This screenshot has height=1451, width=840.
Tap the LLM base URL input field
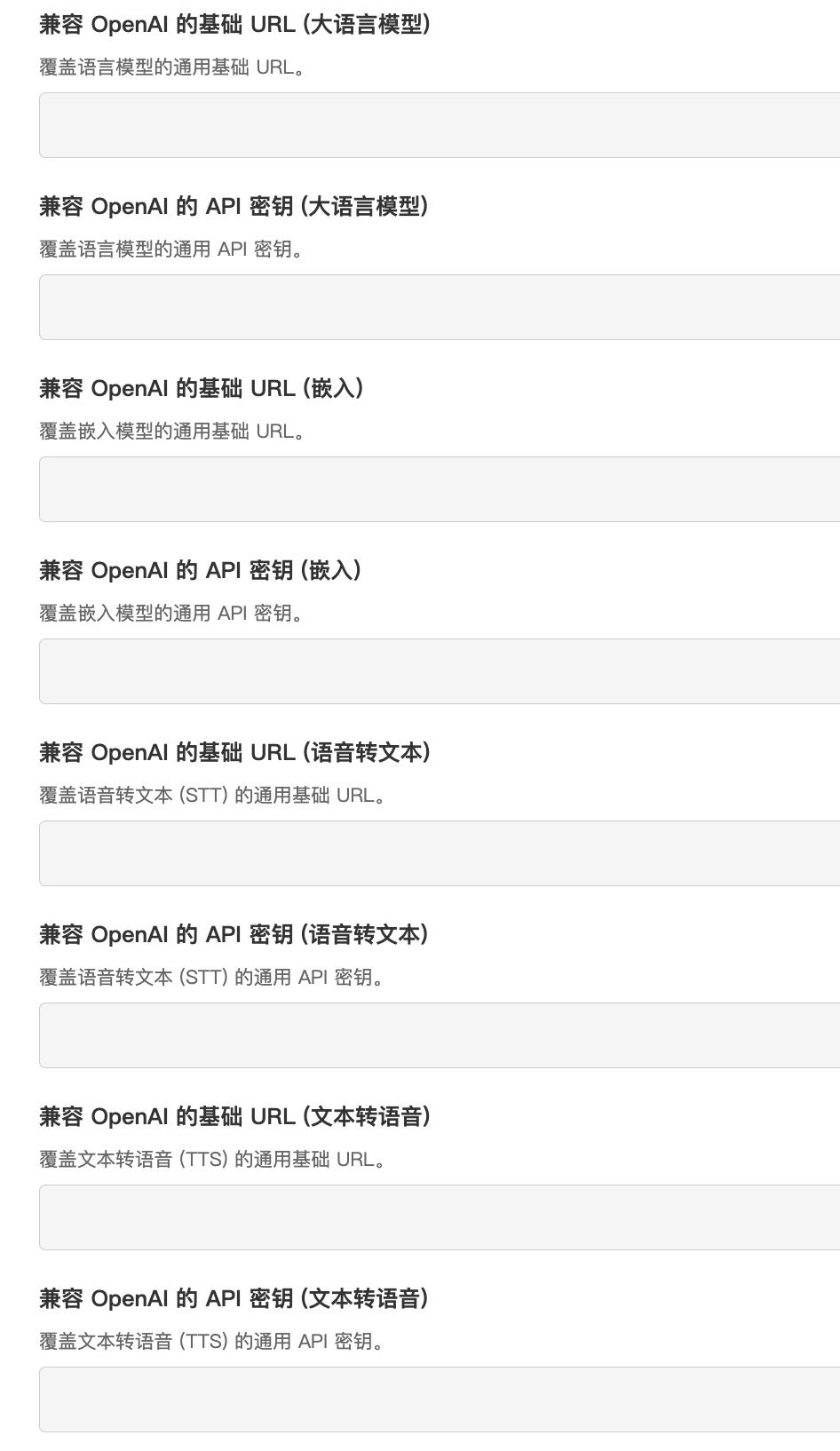tap(440, 125)
